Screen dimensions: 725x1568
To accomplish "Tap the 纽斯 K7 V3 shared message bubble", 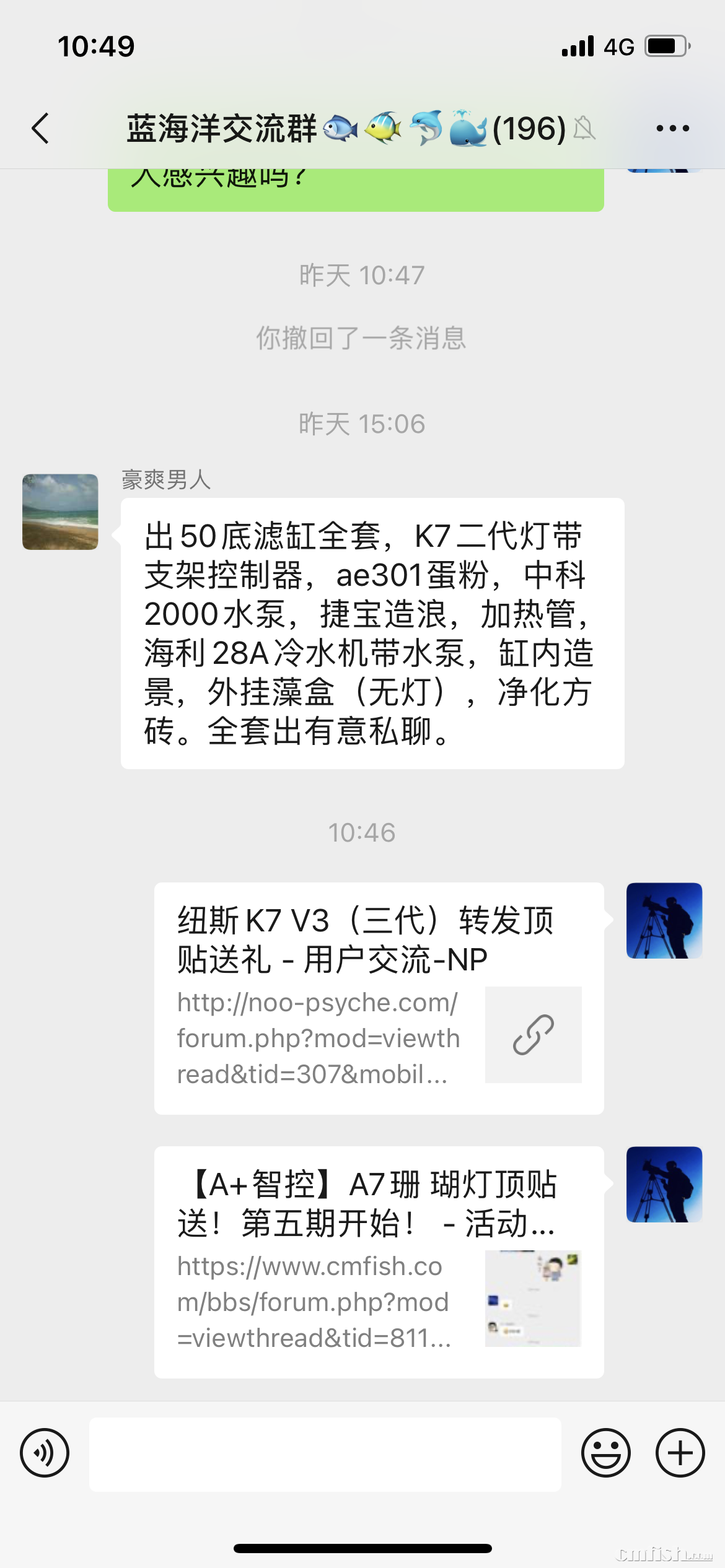I will (x=366, y=941).
